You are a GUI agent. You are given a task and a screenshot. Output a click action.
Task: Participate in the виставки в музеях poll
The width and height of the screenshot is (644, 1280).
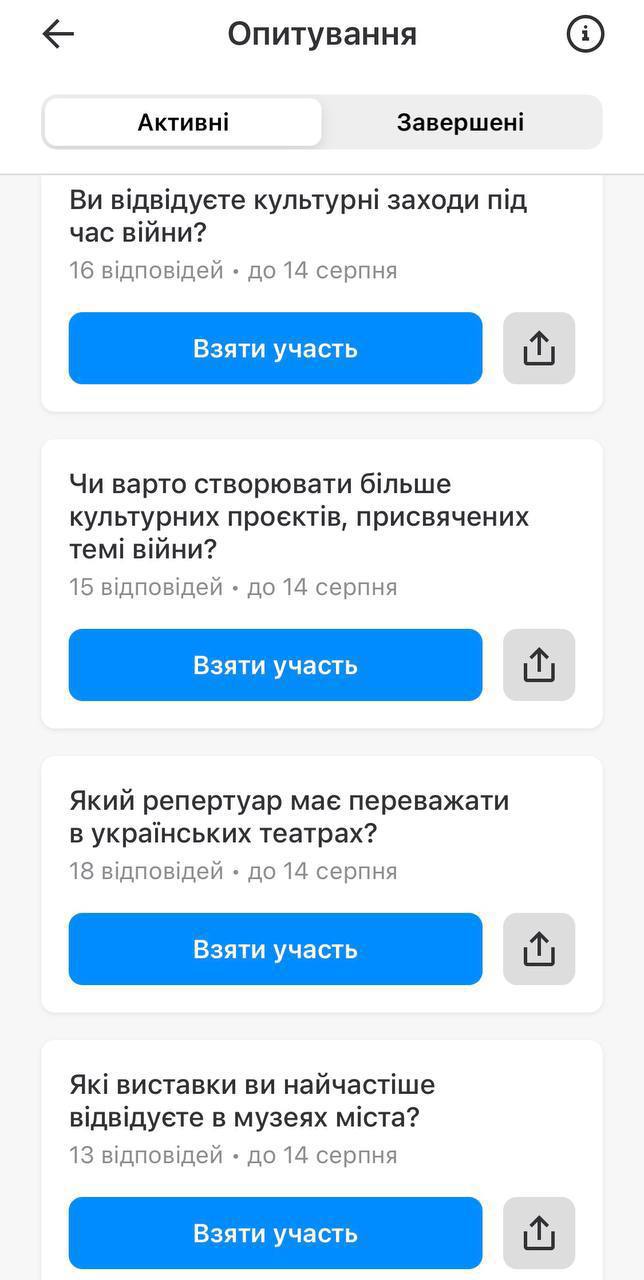275,1233
